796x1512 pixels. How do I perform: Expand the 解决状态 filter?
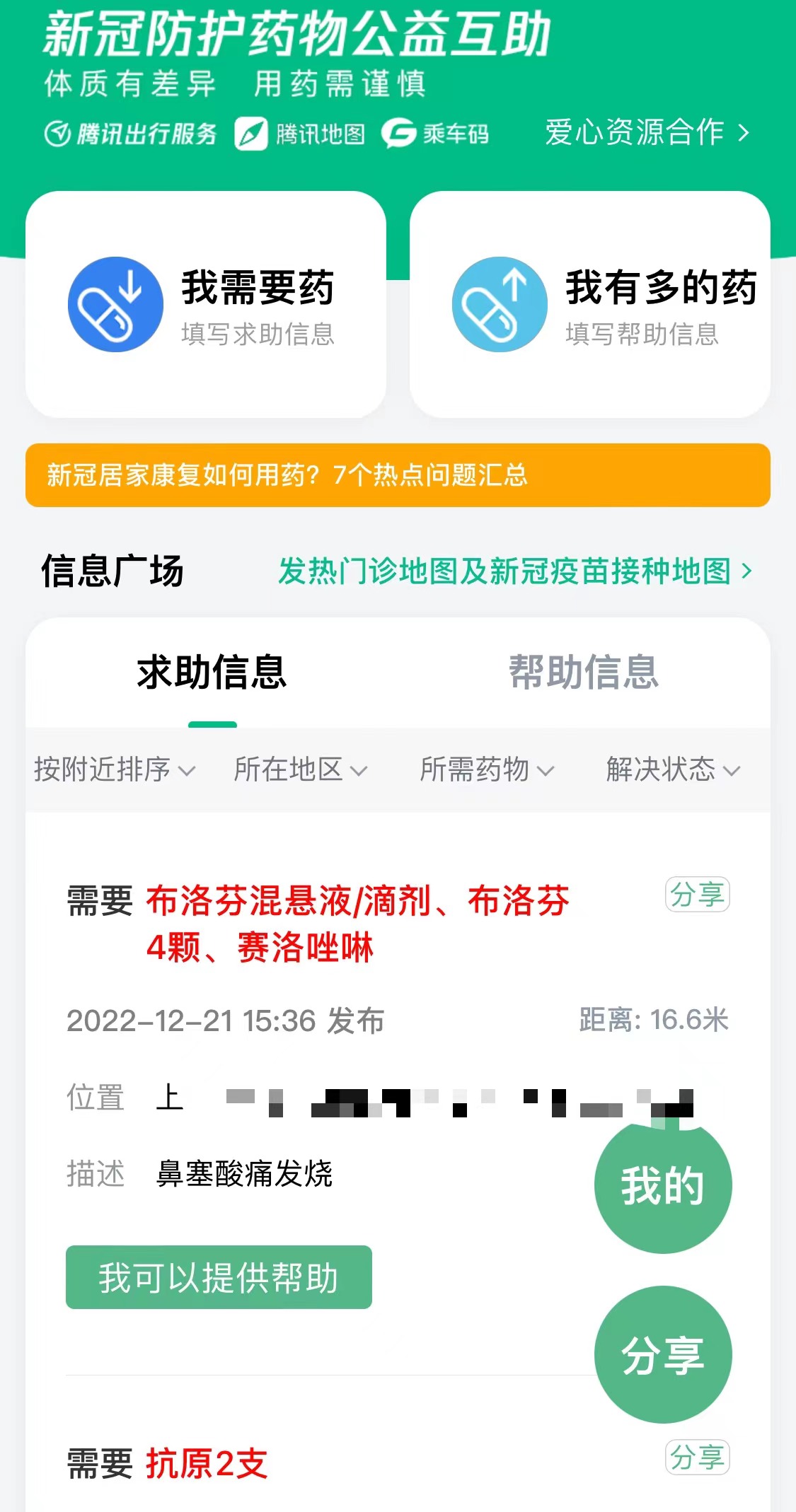(x=672, y=769)
